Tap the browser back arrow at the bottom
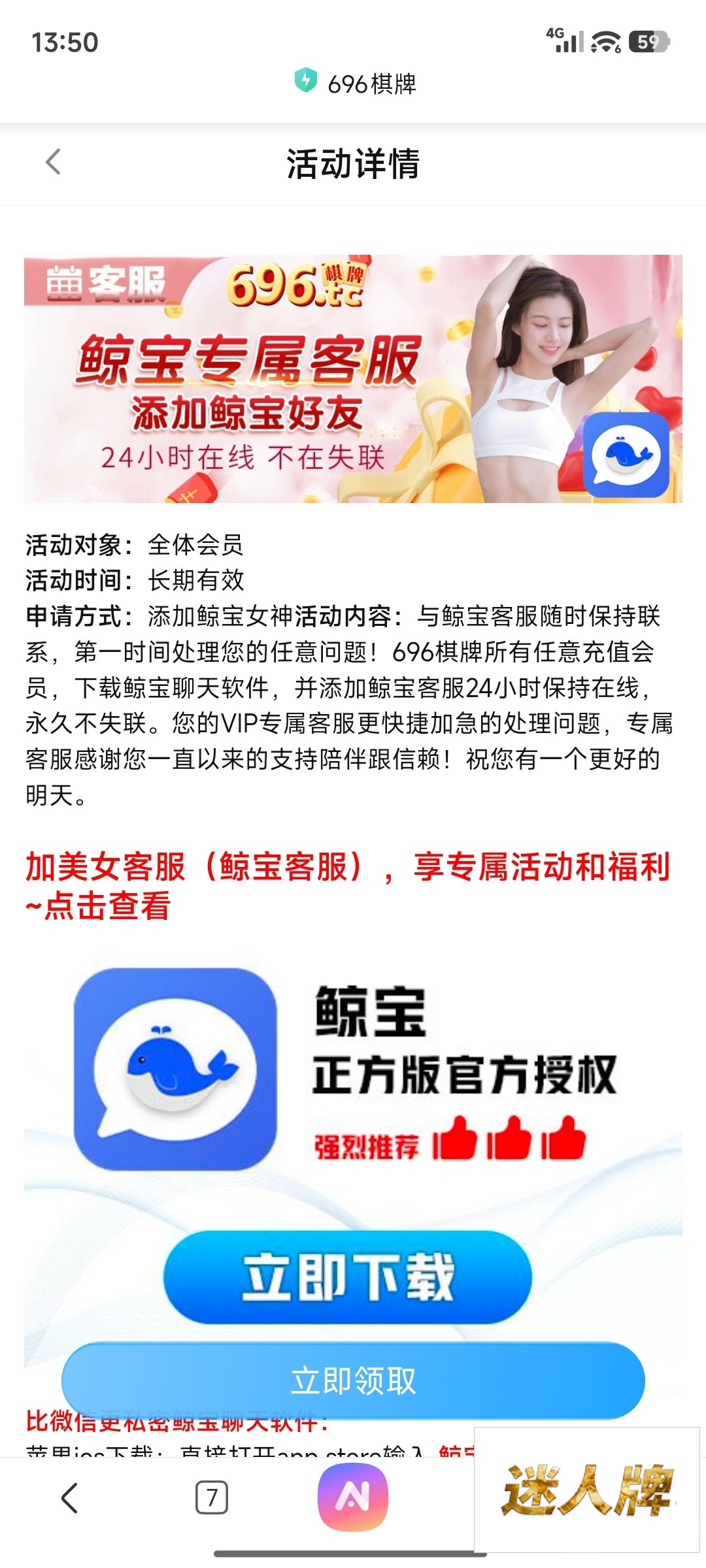 point(69,1497)
